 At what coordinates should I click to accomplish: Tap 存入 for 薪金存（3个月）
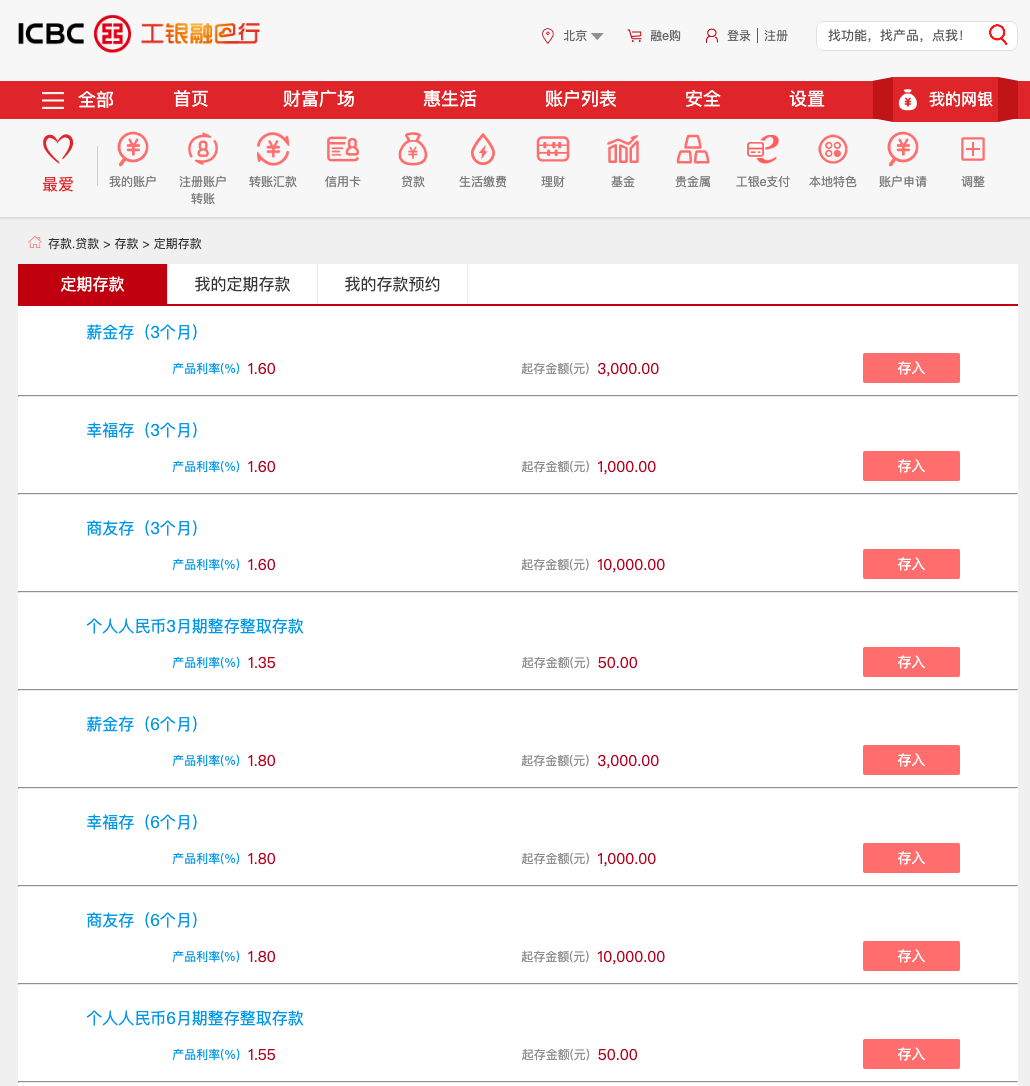[911, 368]
